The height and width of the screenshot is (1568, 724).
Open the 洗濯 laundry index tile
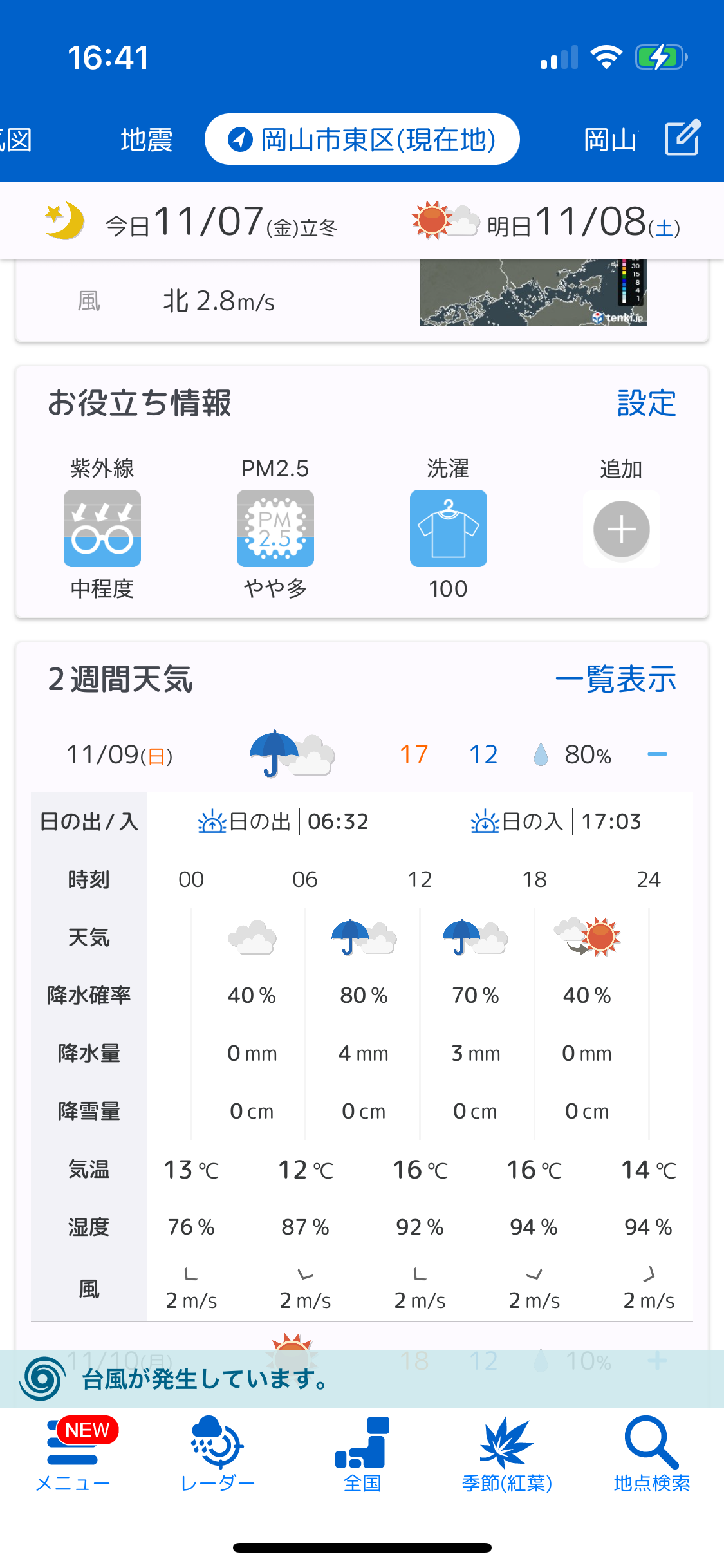449,528
